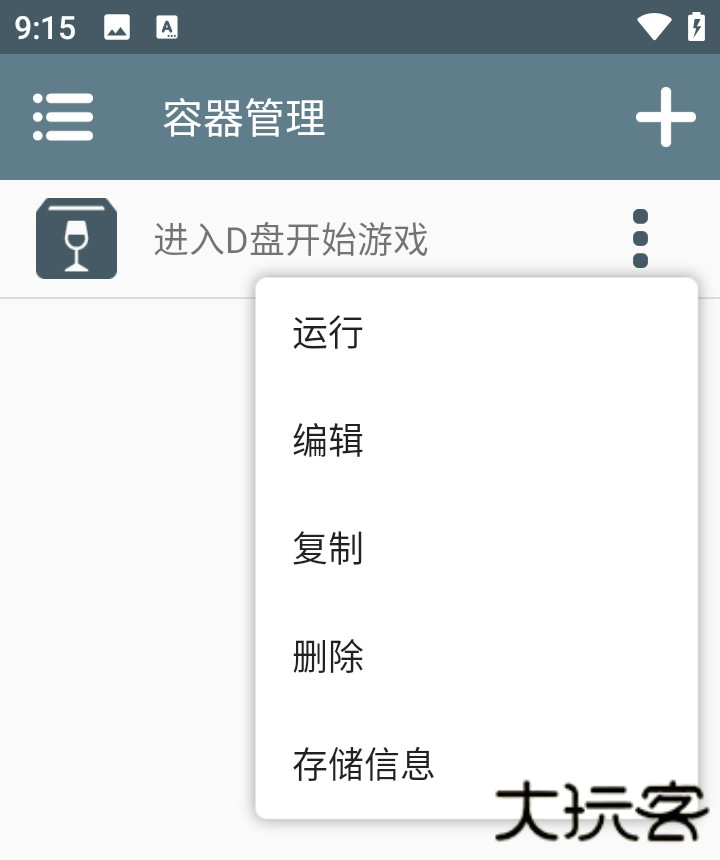The image size is (720, 860).
Task: Select 编辑 to edit the container
Action: [x=327, y=440]
